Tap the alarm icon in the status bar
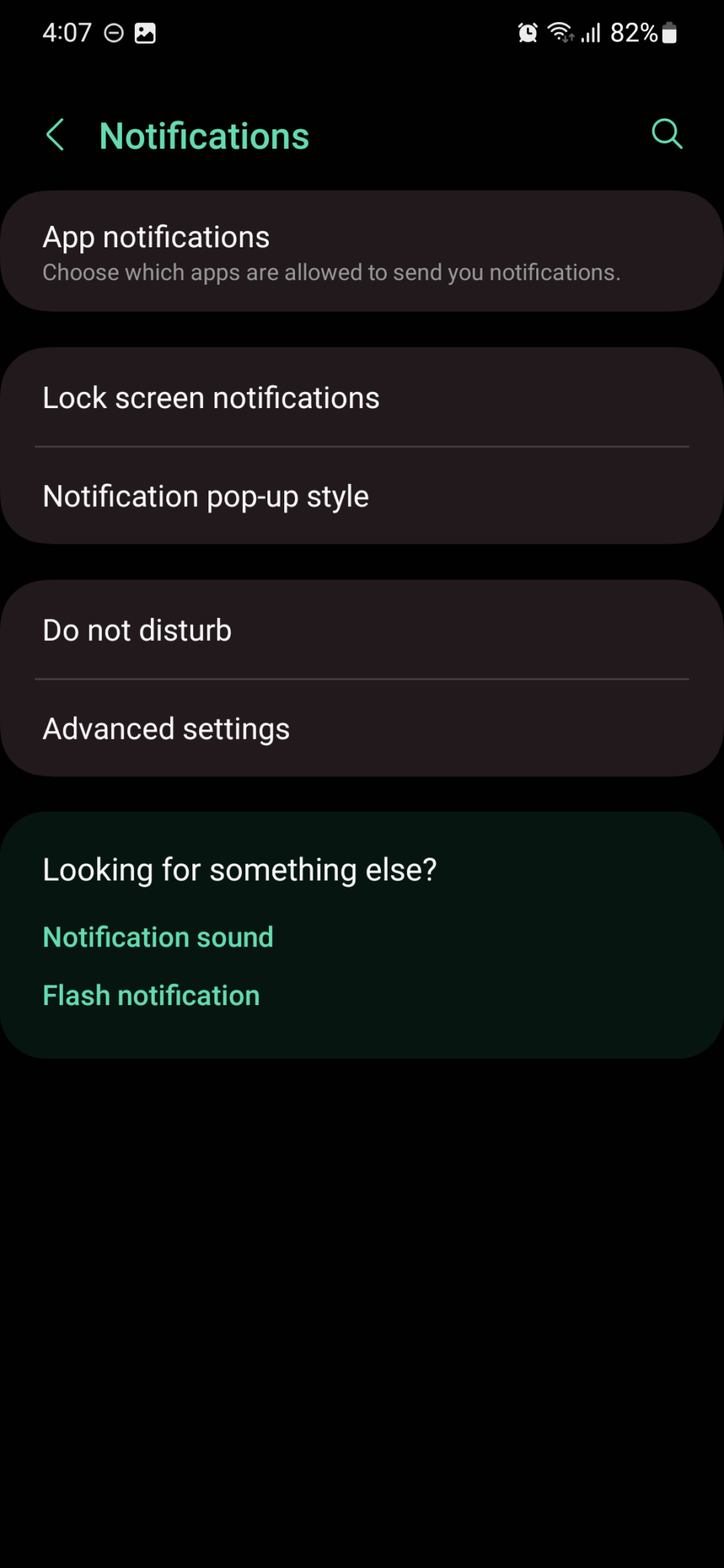Image resolution: width=724 pixels, height=1568 pixels. [527, 32]
